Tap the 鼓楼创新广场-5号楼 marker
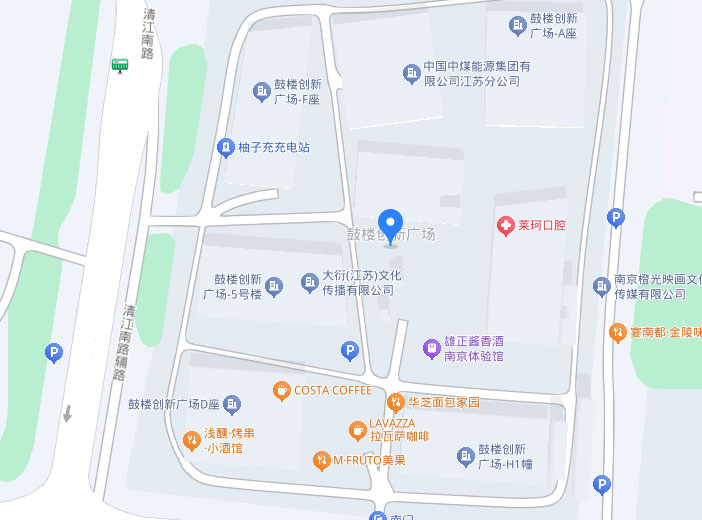 coord(278,287)
